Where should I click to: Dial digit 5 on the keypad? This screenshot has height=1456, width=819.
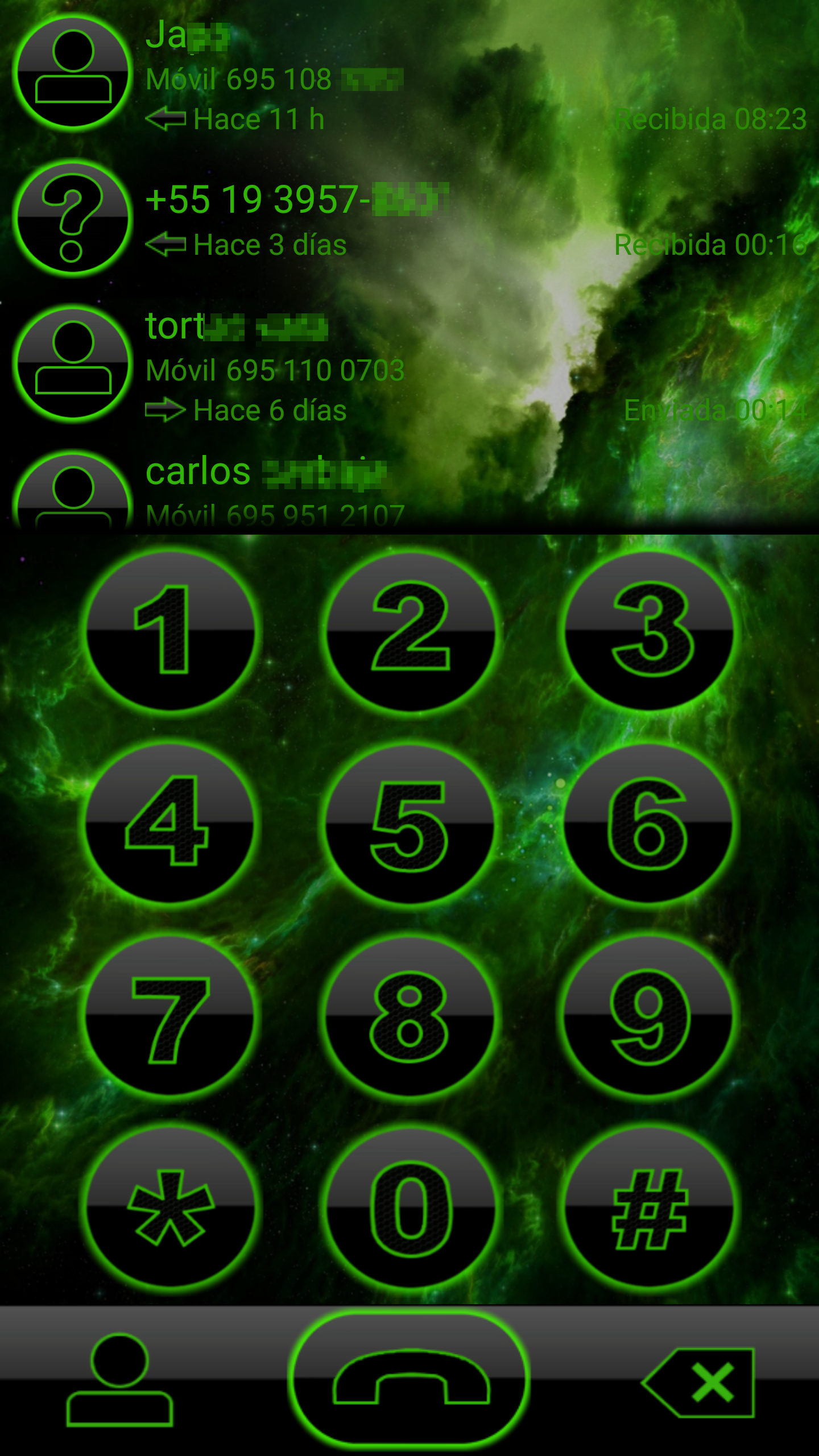pos(409,822)
